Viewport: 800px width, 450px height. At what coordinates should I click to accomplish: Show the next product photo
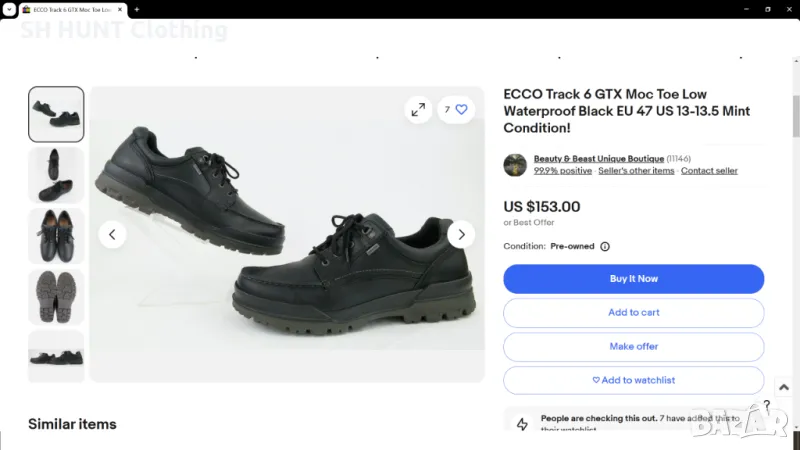[x=461, y=235]
